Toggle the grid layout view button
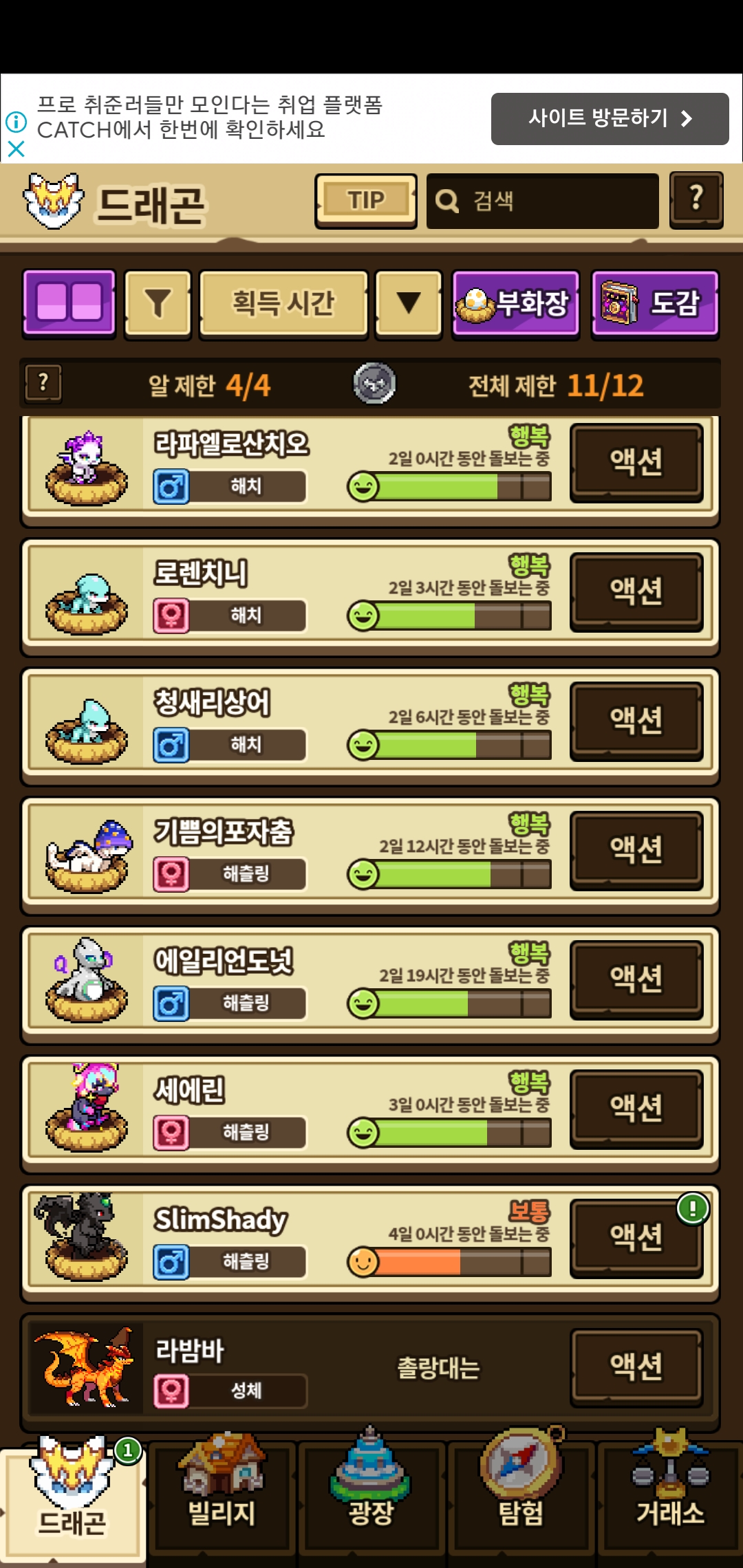 point(69,303)
